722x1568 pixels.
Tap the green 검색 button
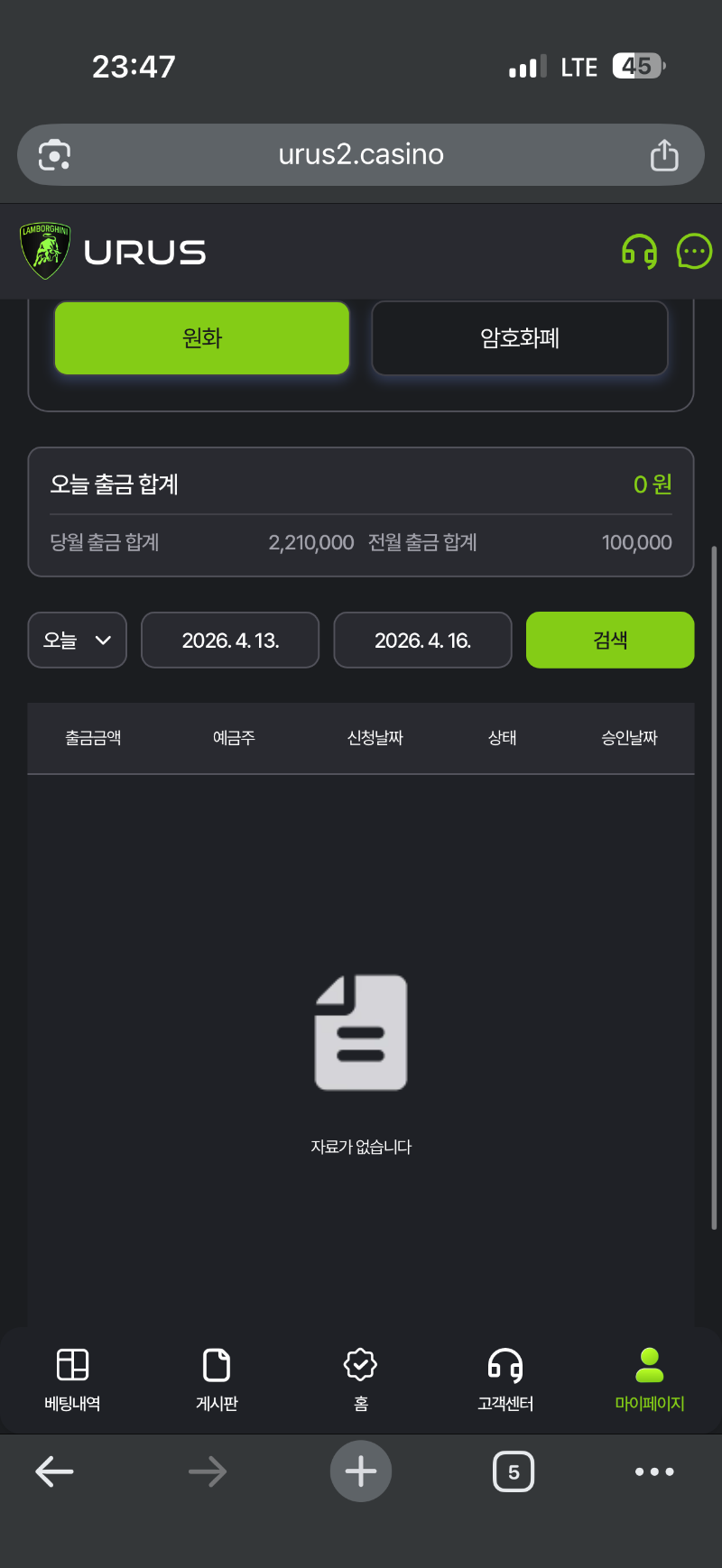pos(610,641)
